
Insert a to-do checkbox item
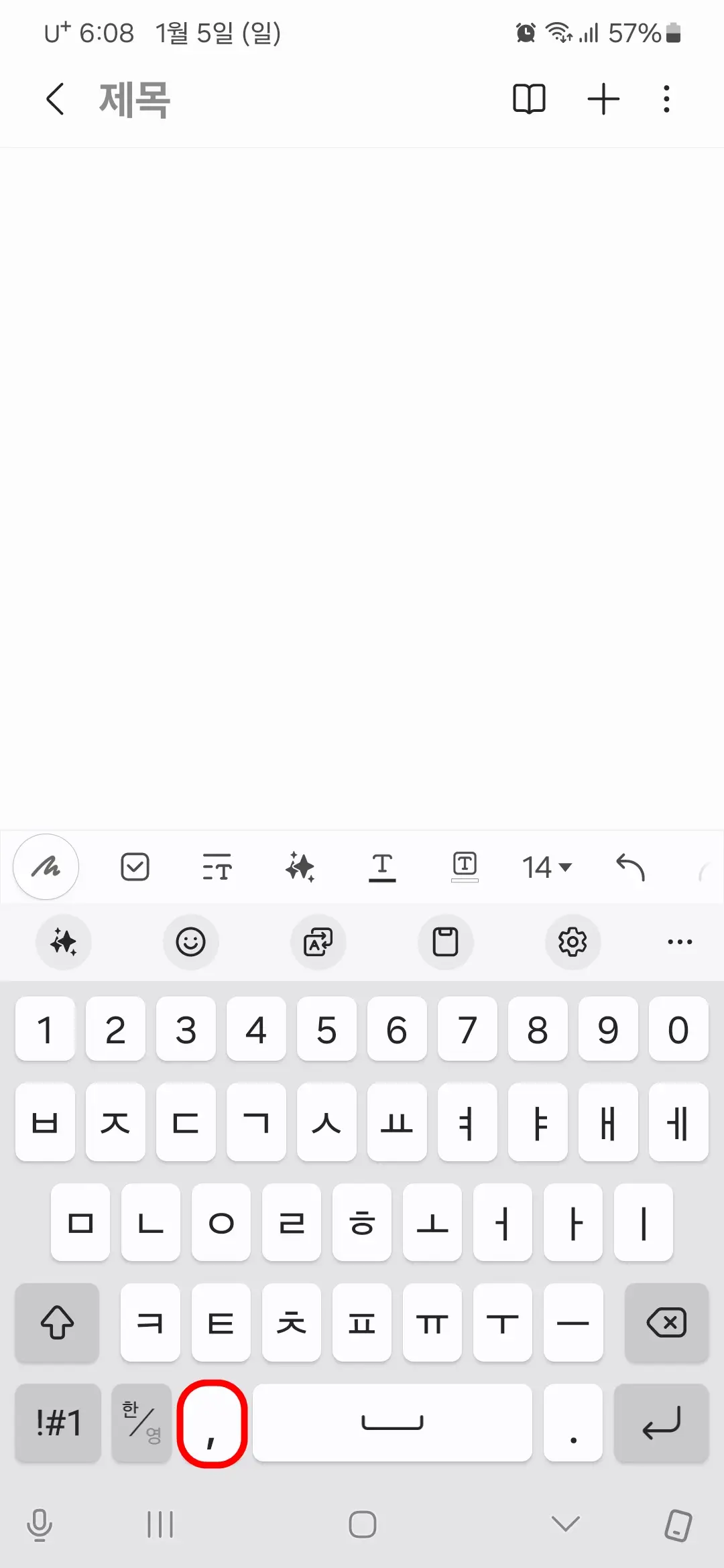pos(134,866)
